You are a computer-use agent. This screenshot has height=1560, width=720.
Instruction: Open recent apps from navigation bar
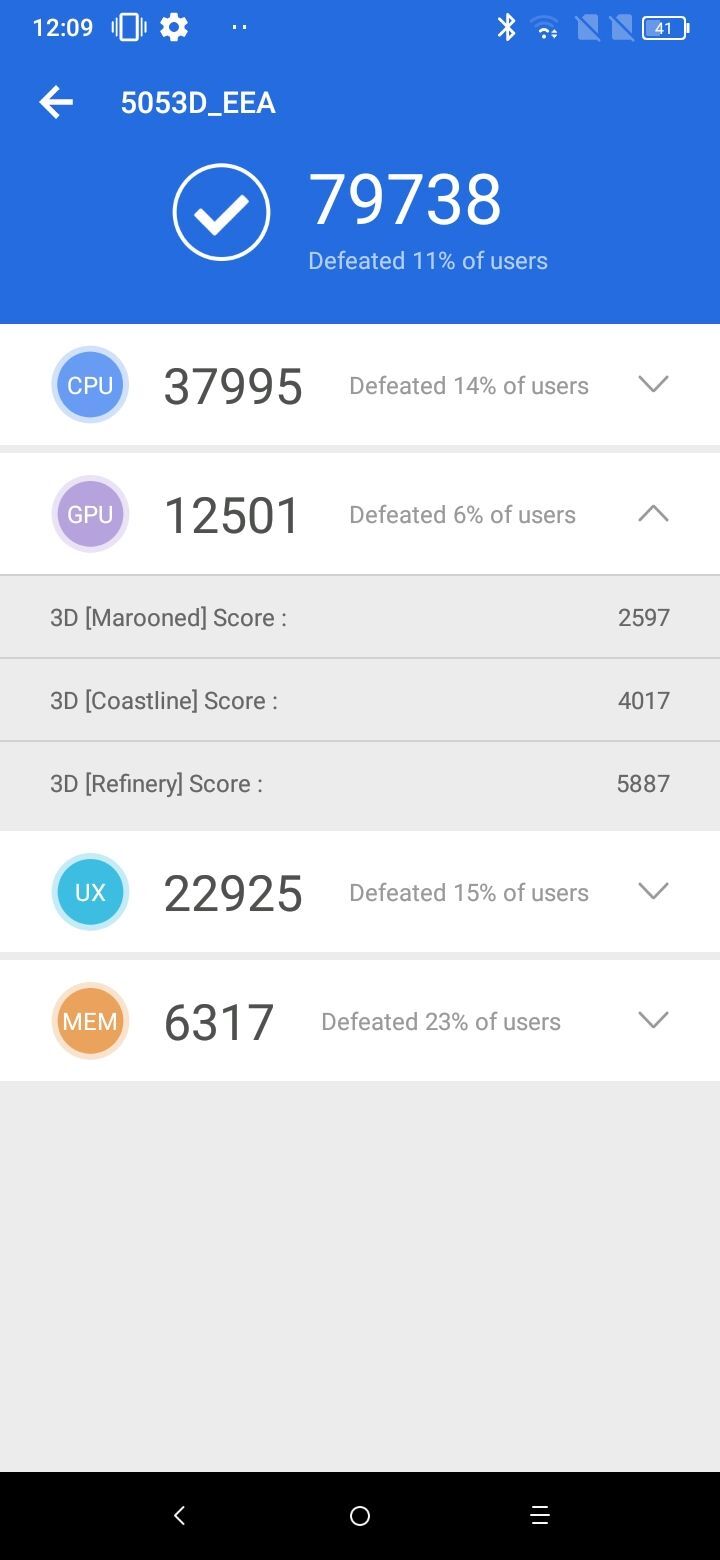pos(540,1516)
